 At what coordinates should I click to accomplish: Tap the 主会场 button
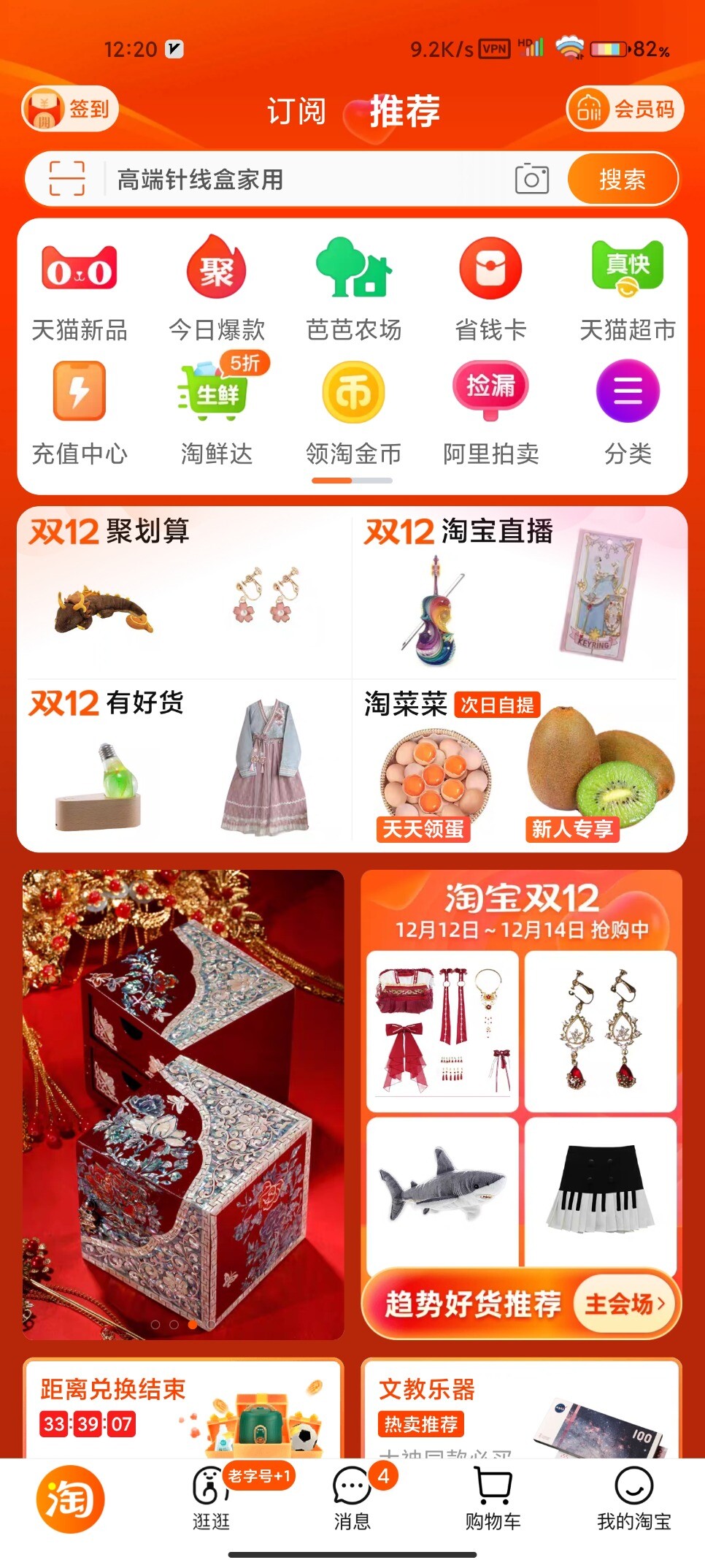pos(625,1304)
